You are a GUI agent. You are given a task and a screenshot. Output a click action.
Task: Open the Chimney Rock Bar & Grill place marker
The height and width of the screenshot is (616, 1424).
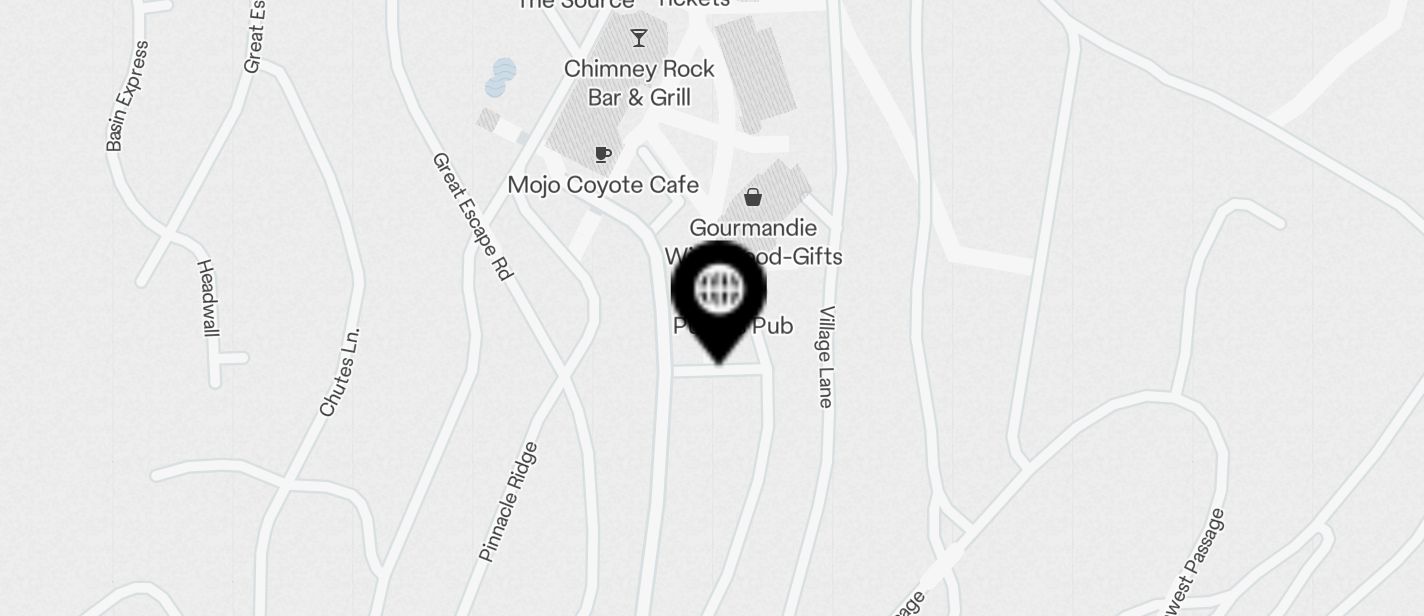[x=639, y=38]
